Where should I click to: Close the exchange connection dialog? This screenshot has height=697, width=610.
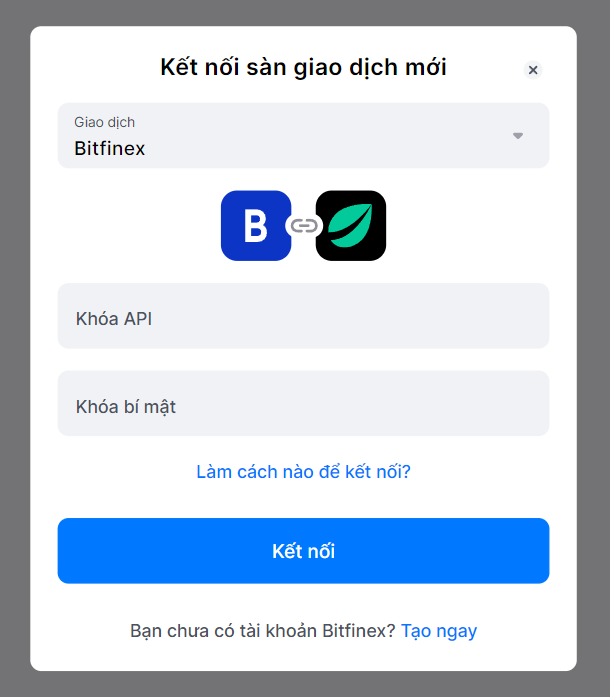click(x=533, y=70)
